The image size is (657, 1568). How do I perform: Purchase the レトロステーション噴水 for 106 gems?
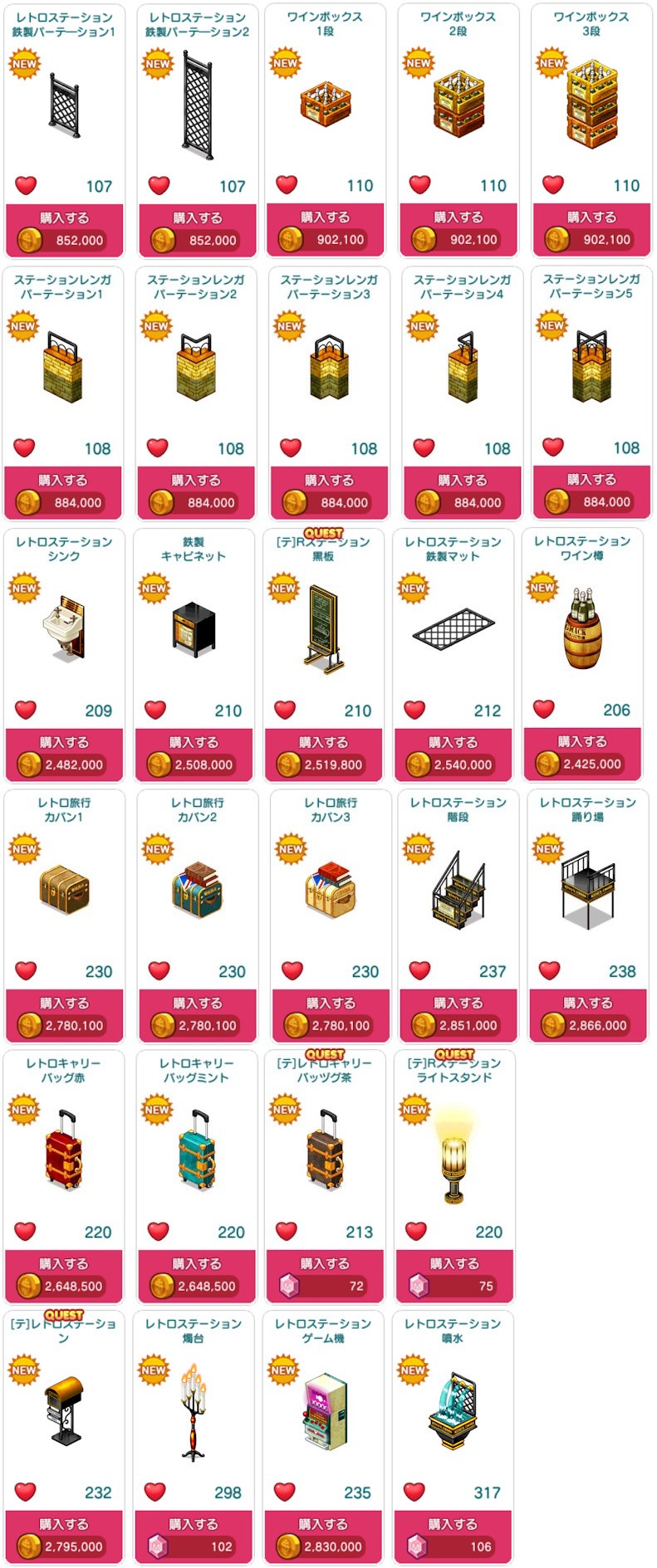[453, 1536]
